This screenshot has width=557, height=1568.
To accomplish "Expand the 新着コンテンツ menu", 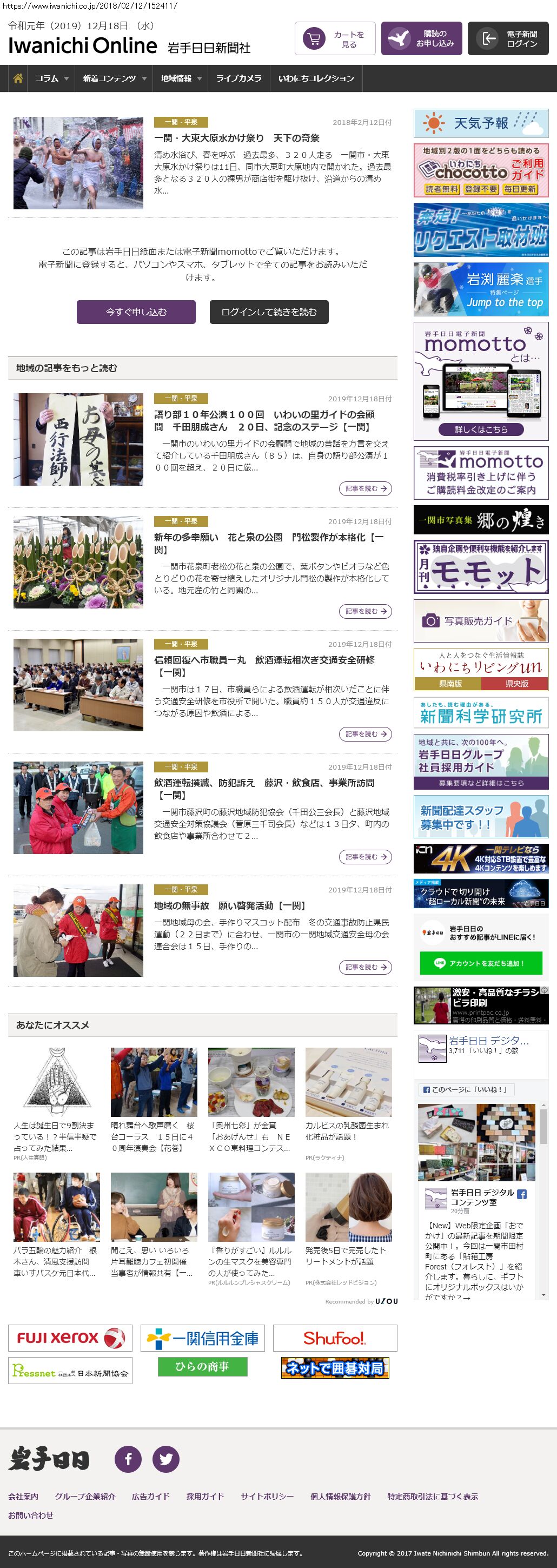I will click(x=114, y=78).
